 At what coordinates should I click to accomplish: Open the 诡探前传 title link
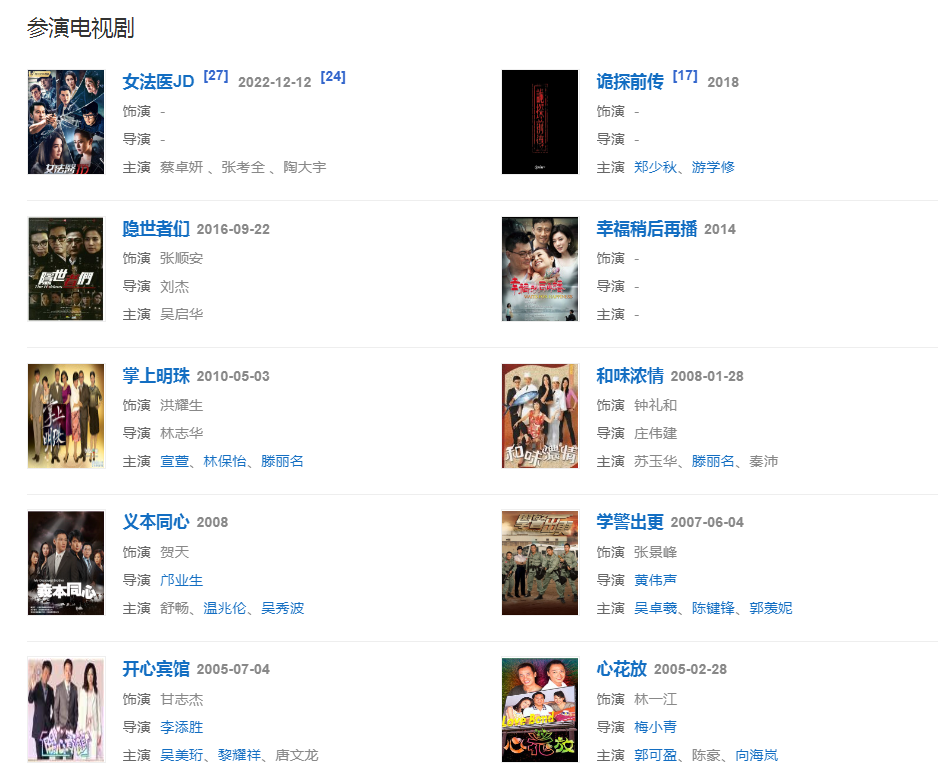(630, 82)
